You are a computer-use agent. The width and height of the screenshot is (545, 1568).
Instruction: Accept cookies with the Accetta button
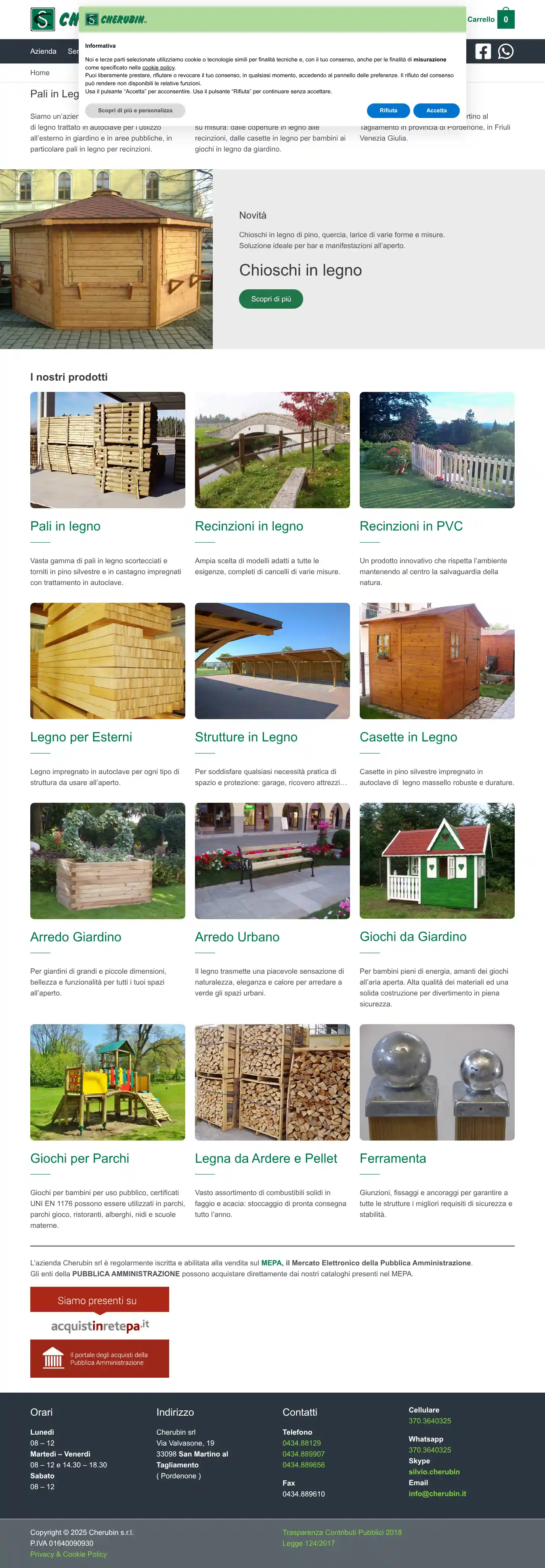click(x=436, y=110)
